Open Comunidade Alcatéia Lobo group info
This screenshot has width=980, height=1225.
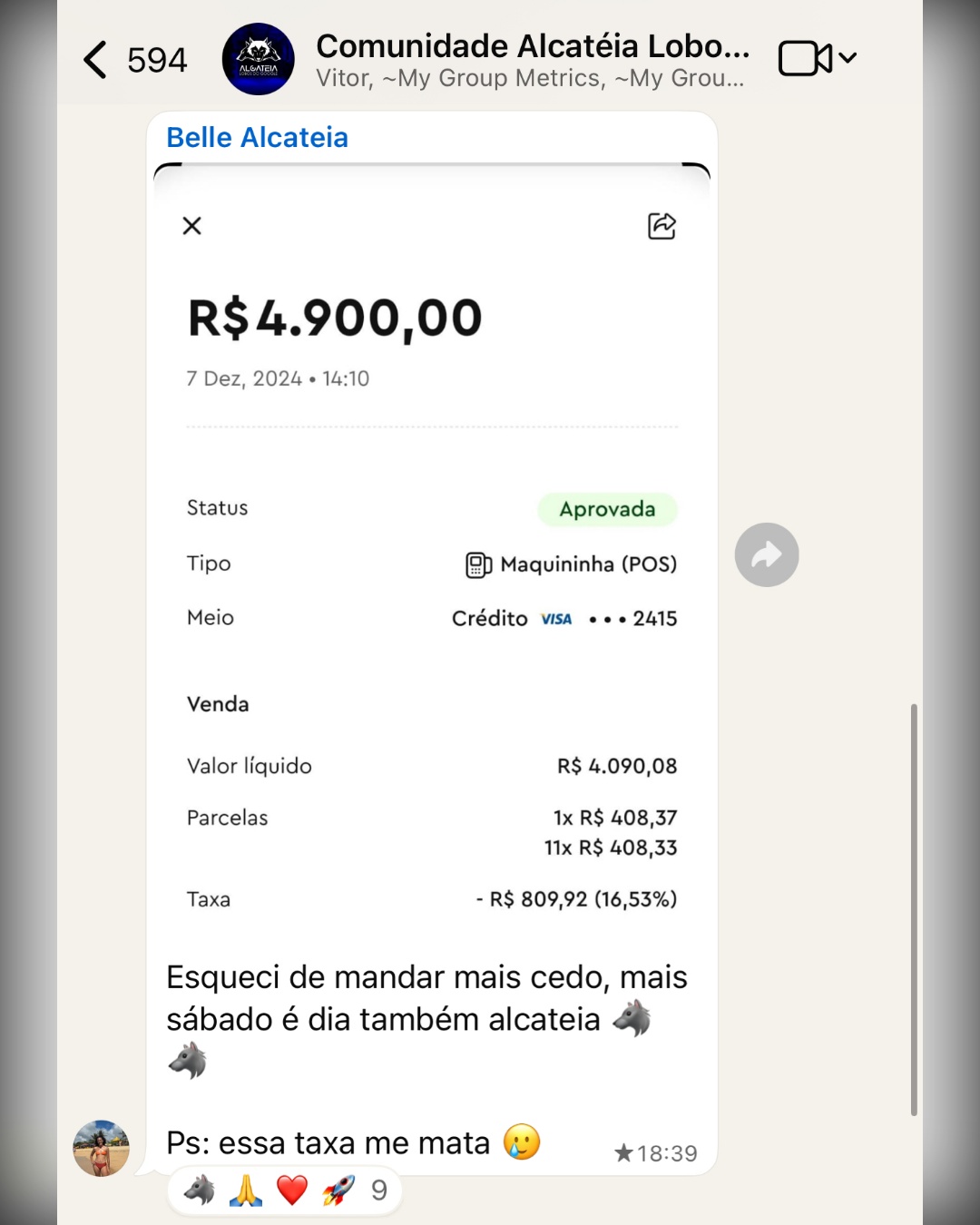532,60
